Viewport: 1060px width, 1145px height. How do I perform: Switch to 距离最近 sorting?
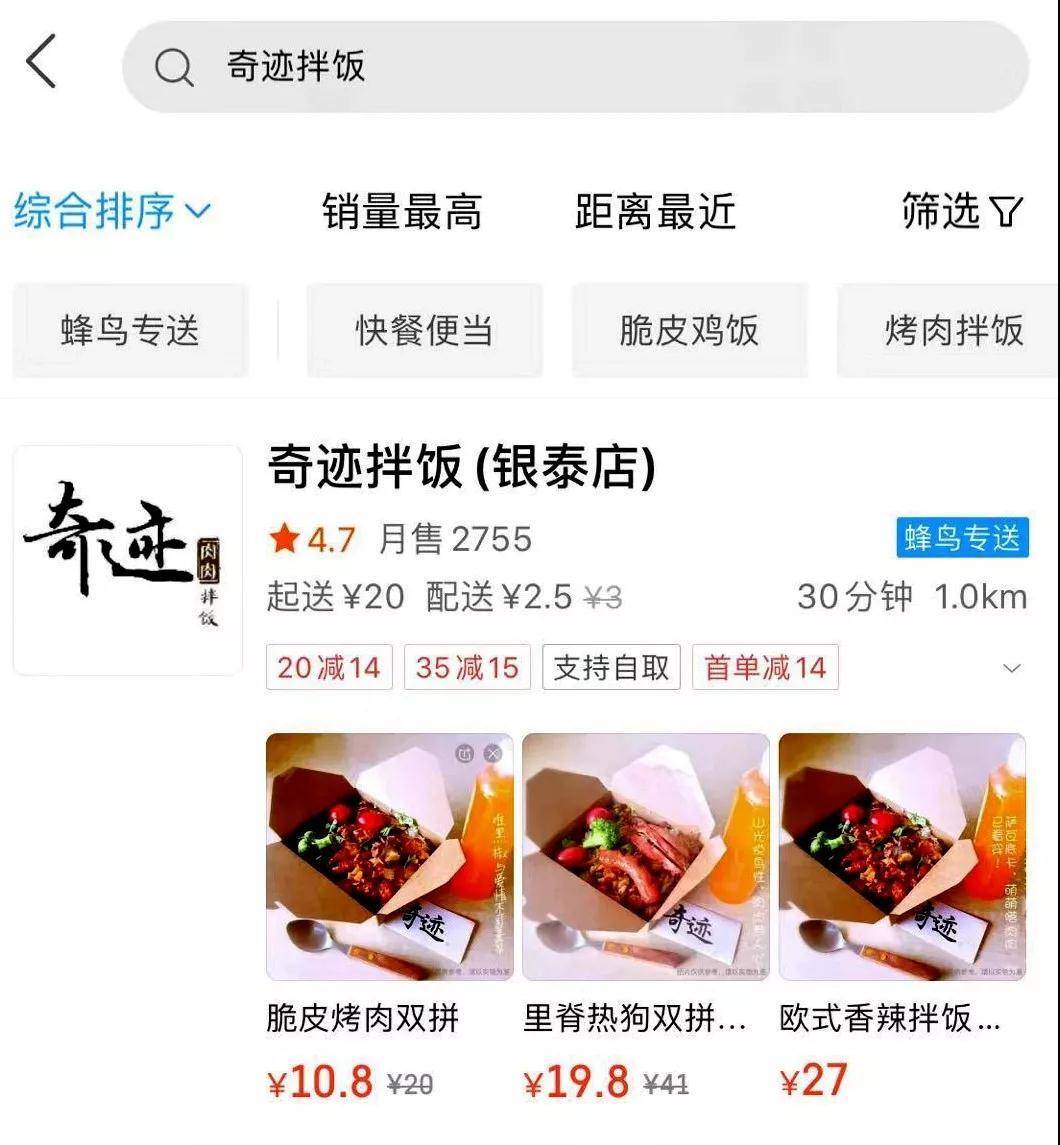(657, 213)
